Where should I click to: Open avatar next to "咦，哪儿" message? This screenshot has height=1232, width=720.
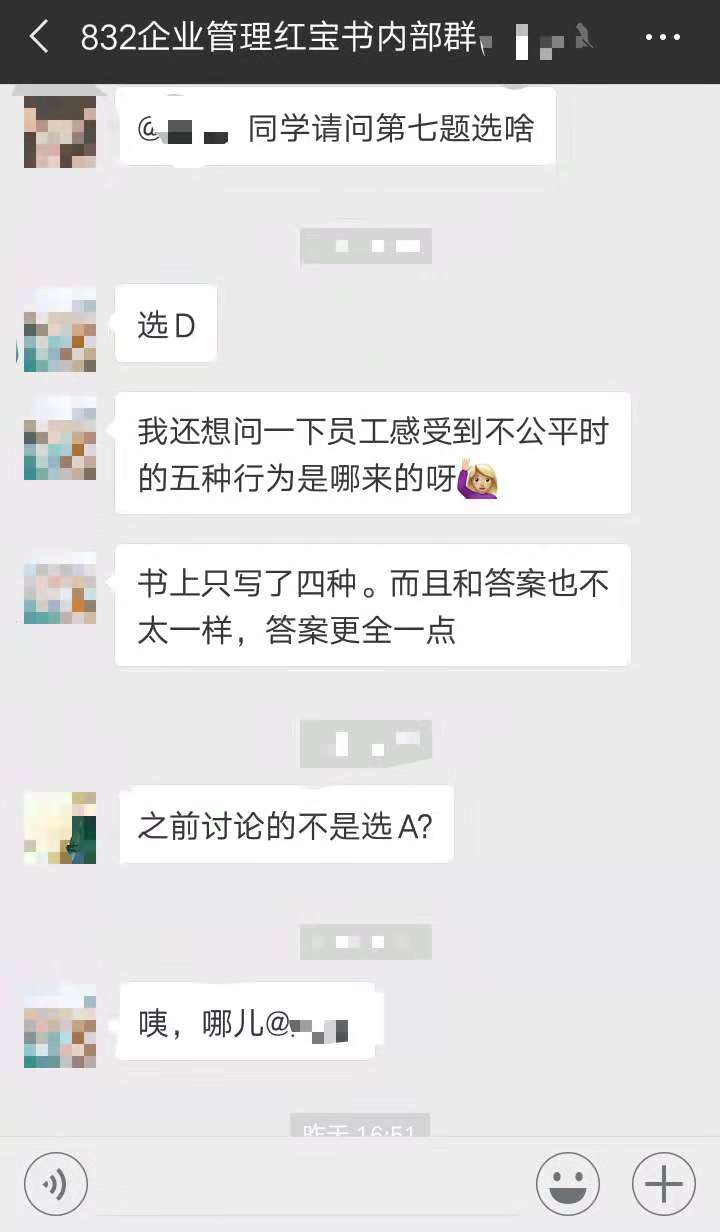click(60, 1026)
